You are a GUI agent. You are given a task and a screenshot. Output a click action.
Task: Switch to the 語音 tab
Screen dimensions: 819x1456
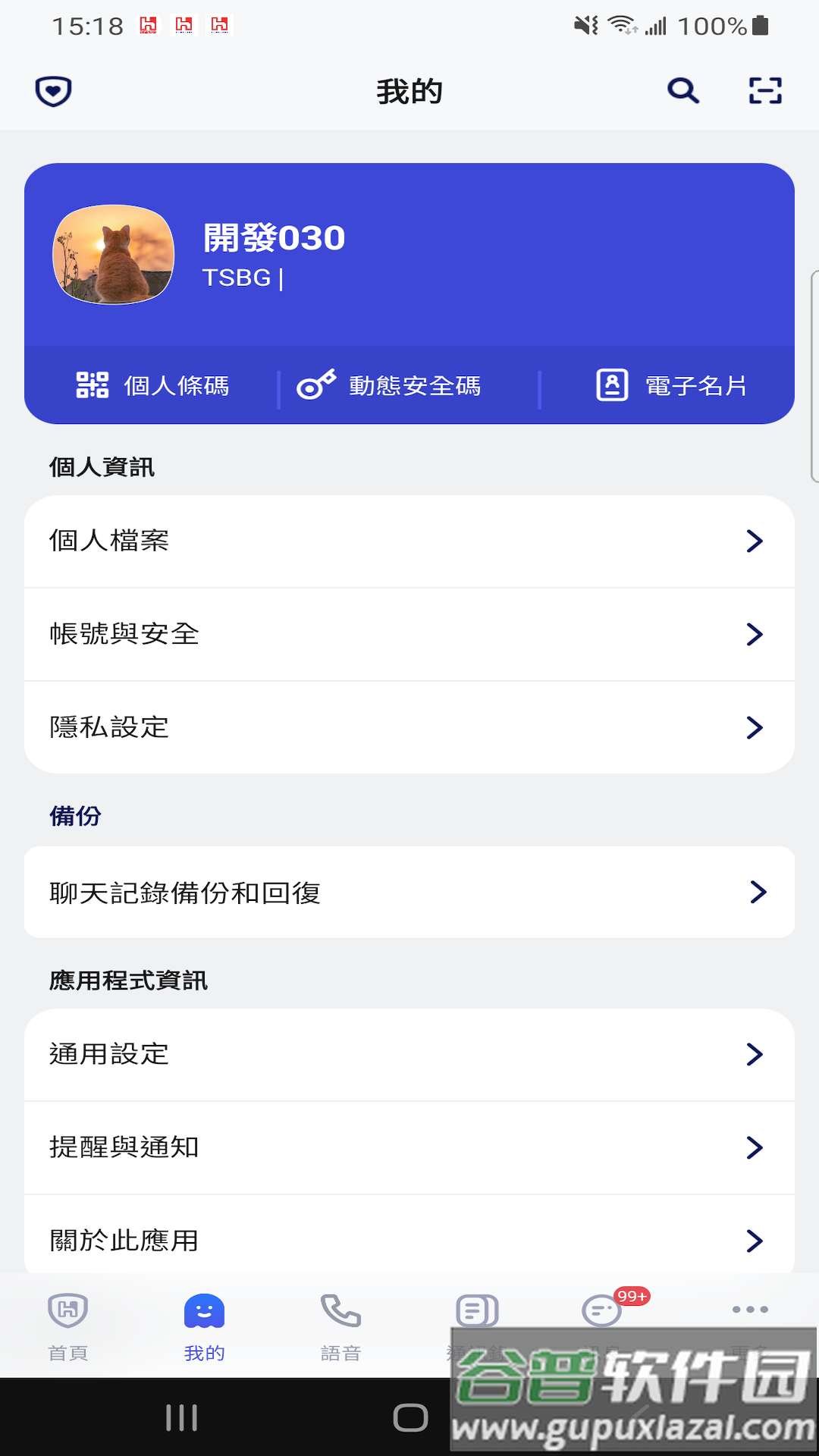coord(340,1326)
